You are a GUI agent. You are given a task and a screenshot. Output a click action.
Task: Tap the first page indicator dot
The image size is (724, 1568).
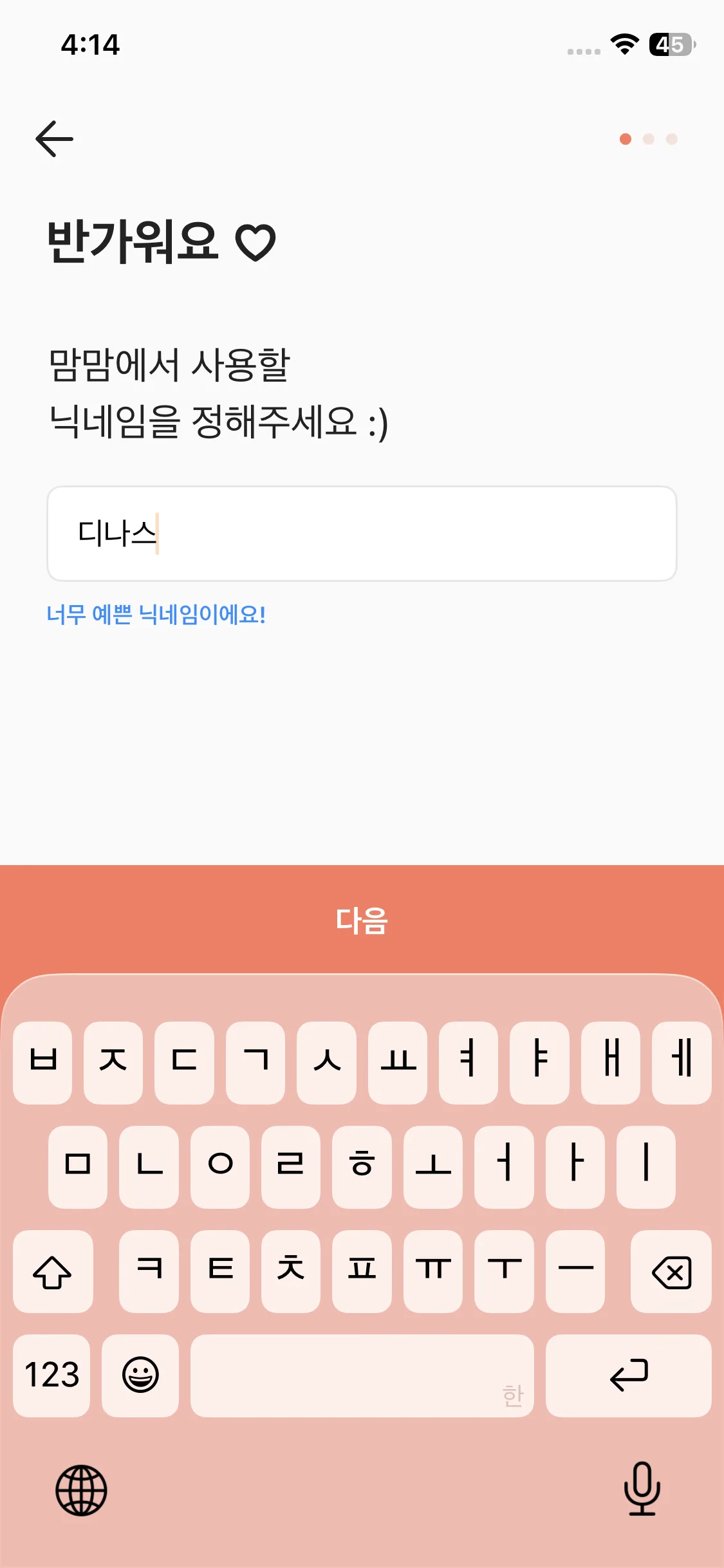(x=625, y=138)
